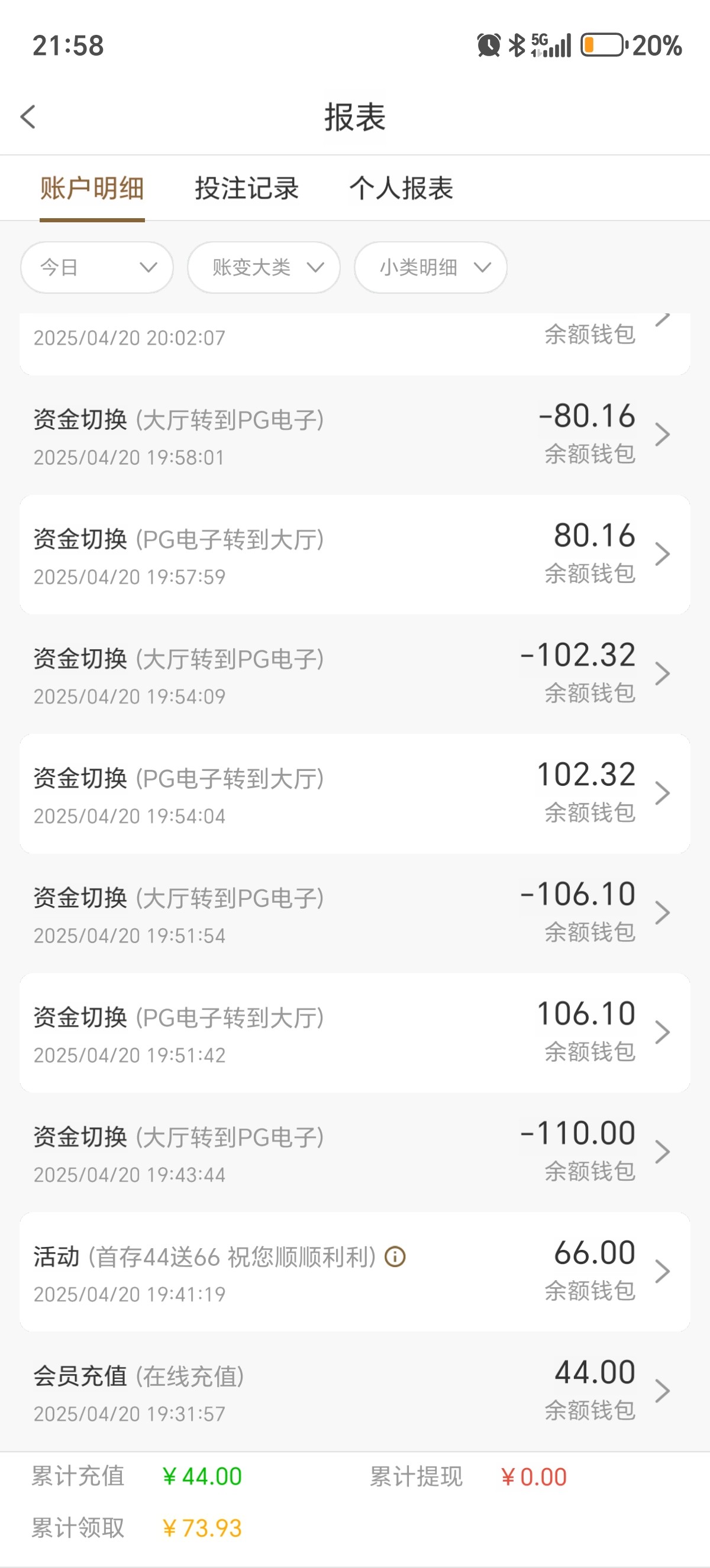Expand the 账变大类 filter dropdown
The height and width of the screenshot is (1568, 710).
264,267
